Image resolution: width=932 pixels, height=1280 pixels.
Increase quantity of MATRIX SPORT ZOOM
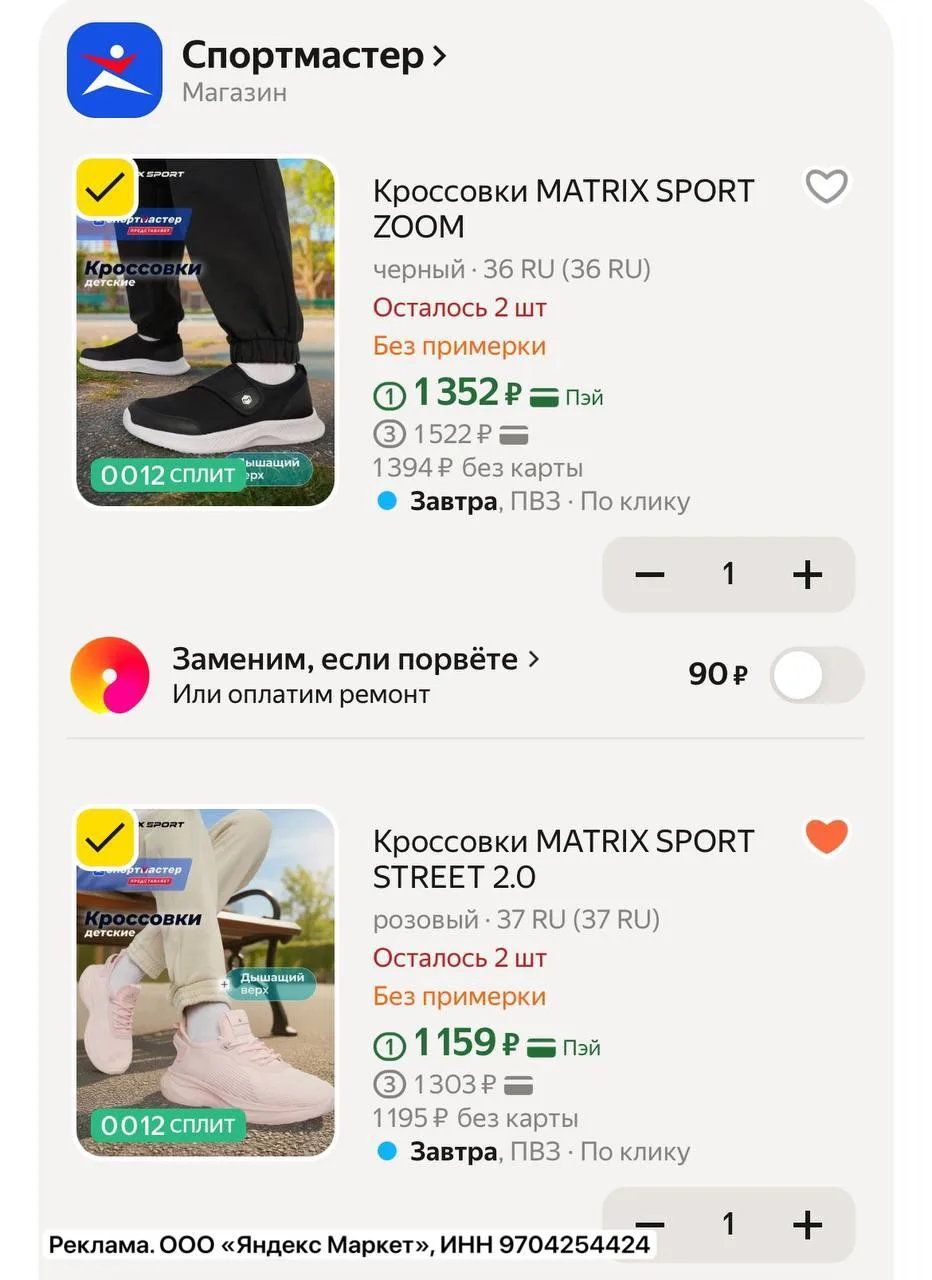pos(806,574)
